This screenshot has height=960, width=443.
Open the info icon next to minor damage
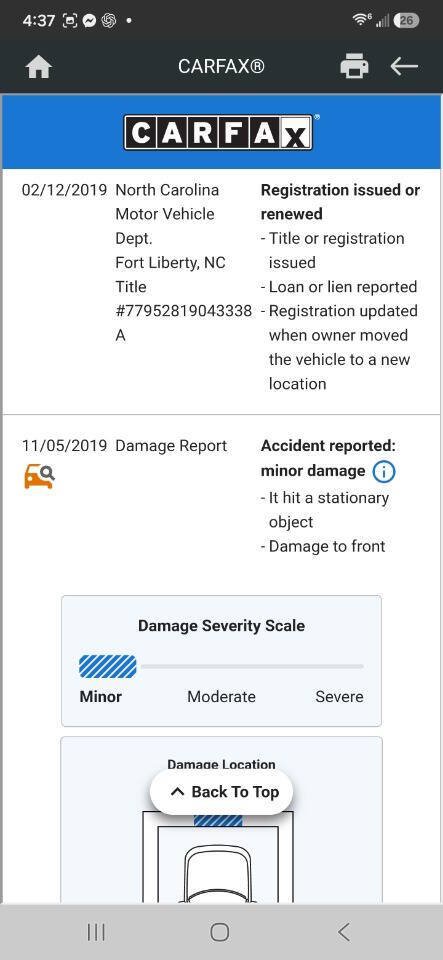click(384, 471)
